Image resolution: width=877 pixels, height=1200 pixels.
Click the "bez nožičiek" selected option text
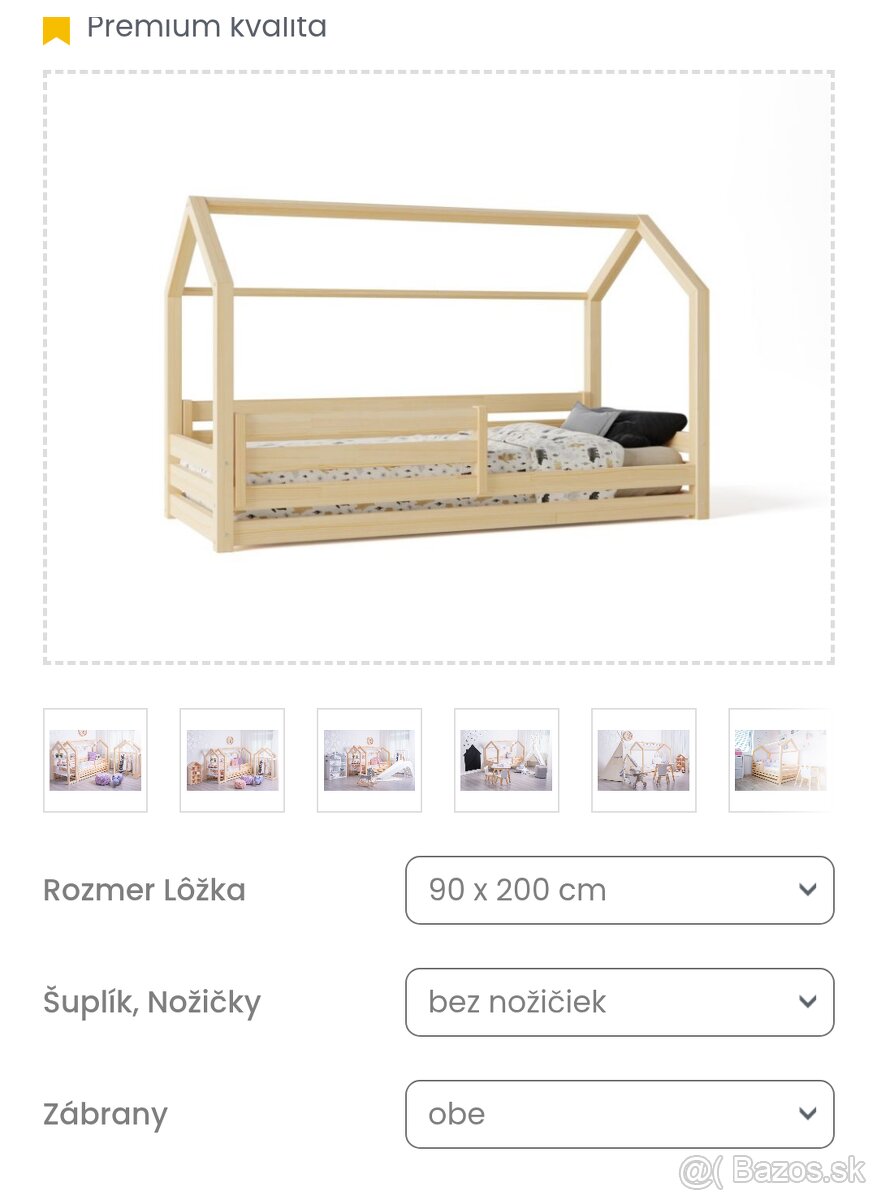click(x=515, y=1002)
